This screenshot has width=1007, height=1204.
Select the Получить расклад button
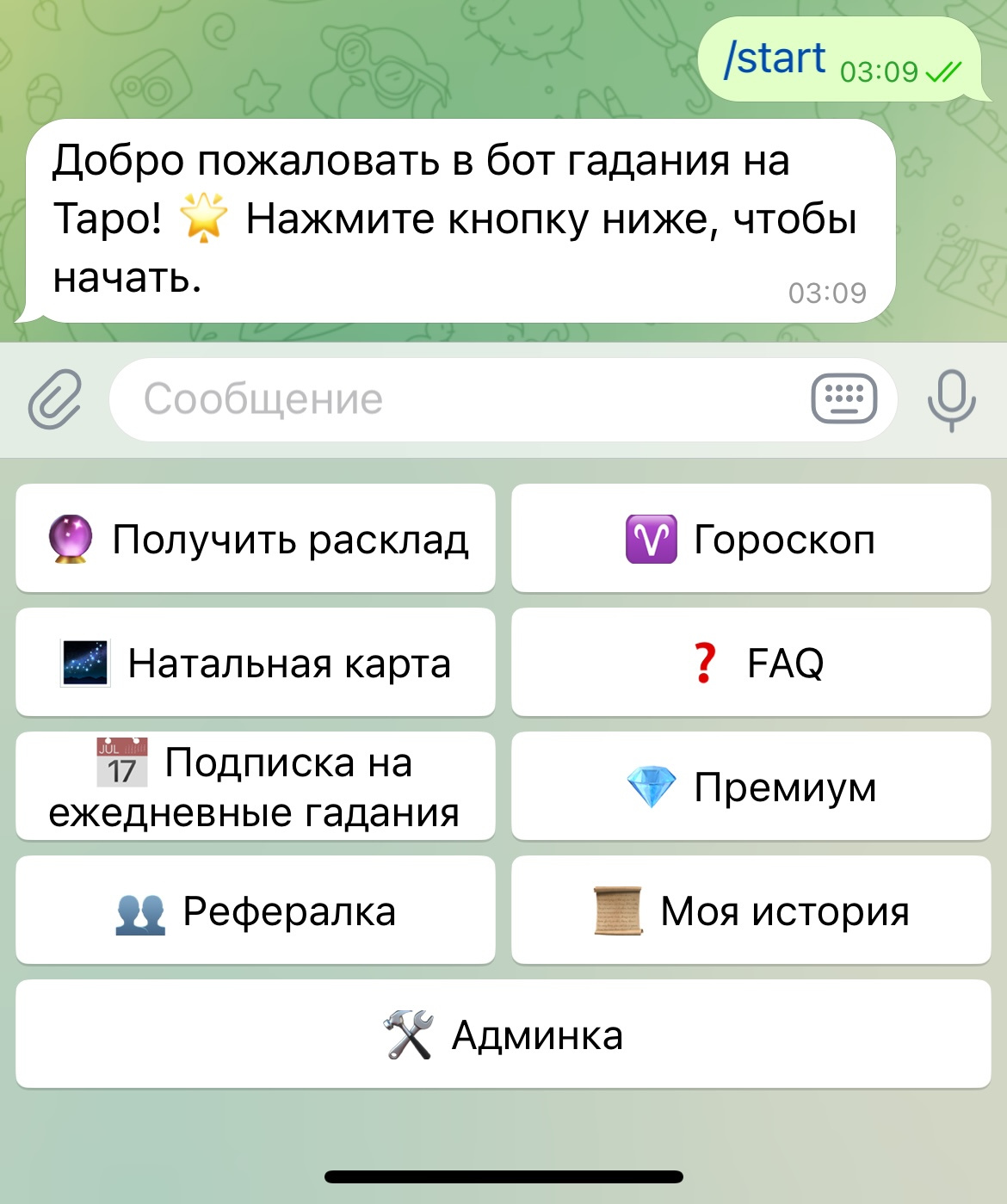coord(256,539)
